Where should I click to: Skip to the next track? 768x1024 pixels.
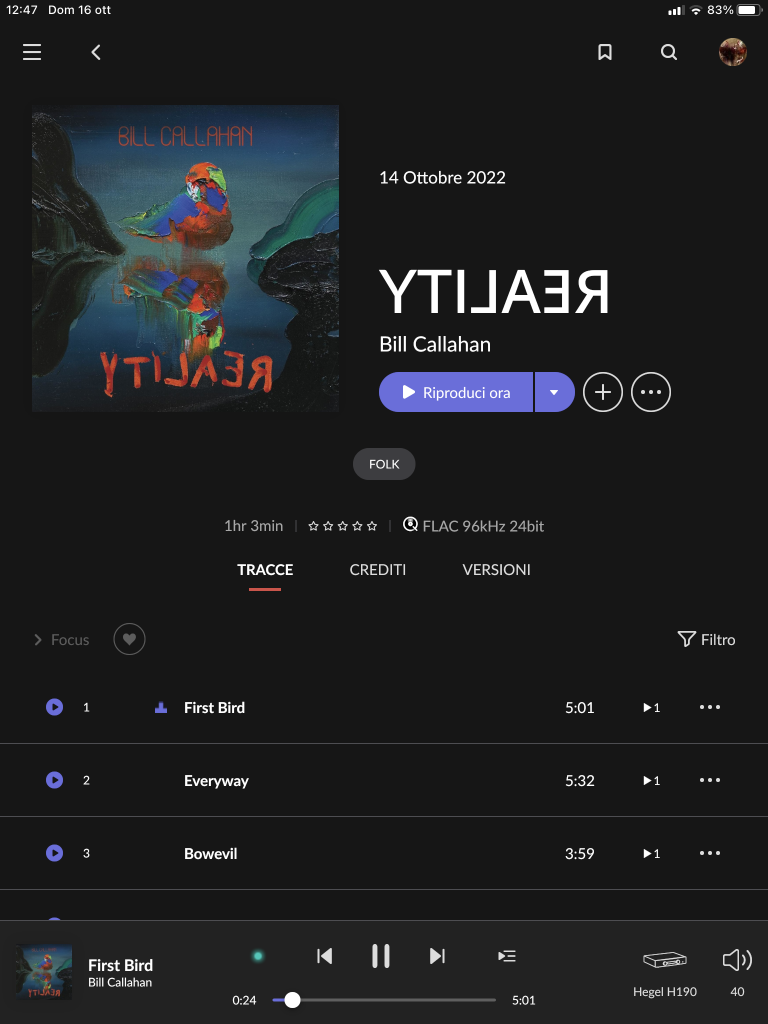click(437, 956)
